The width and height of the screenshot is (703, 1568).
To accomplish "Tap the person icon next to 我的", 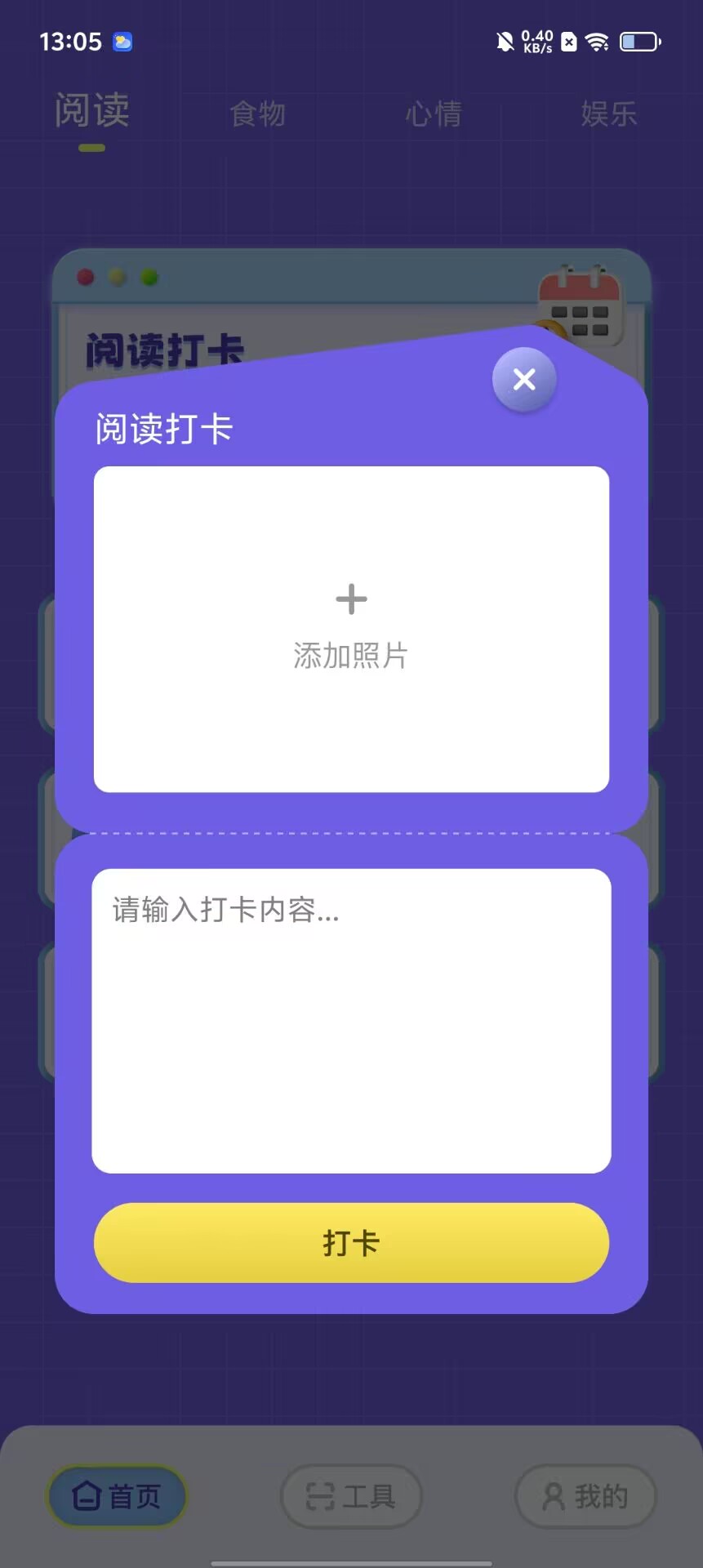I will pyautogui.click(x=552, y=1494).
